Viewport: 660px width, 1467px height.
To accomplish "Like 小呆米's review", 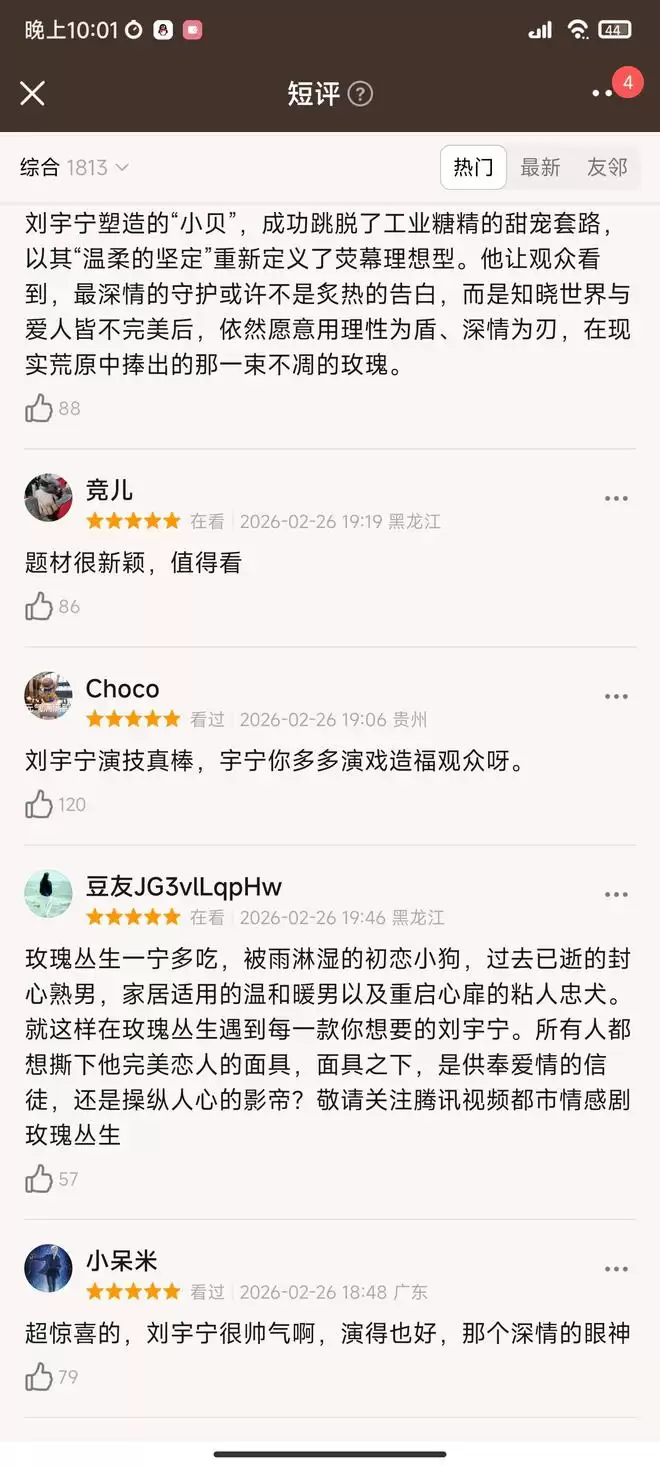I will pyautogui.click(x=40, y=1377).
